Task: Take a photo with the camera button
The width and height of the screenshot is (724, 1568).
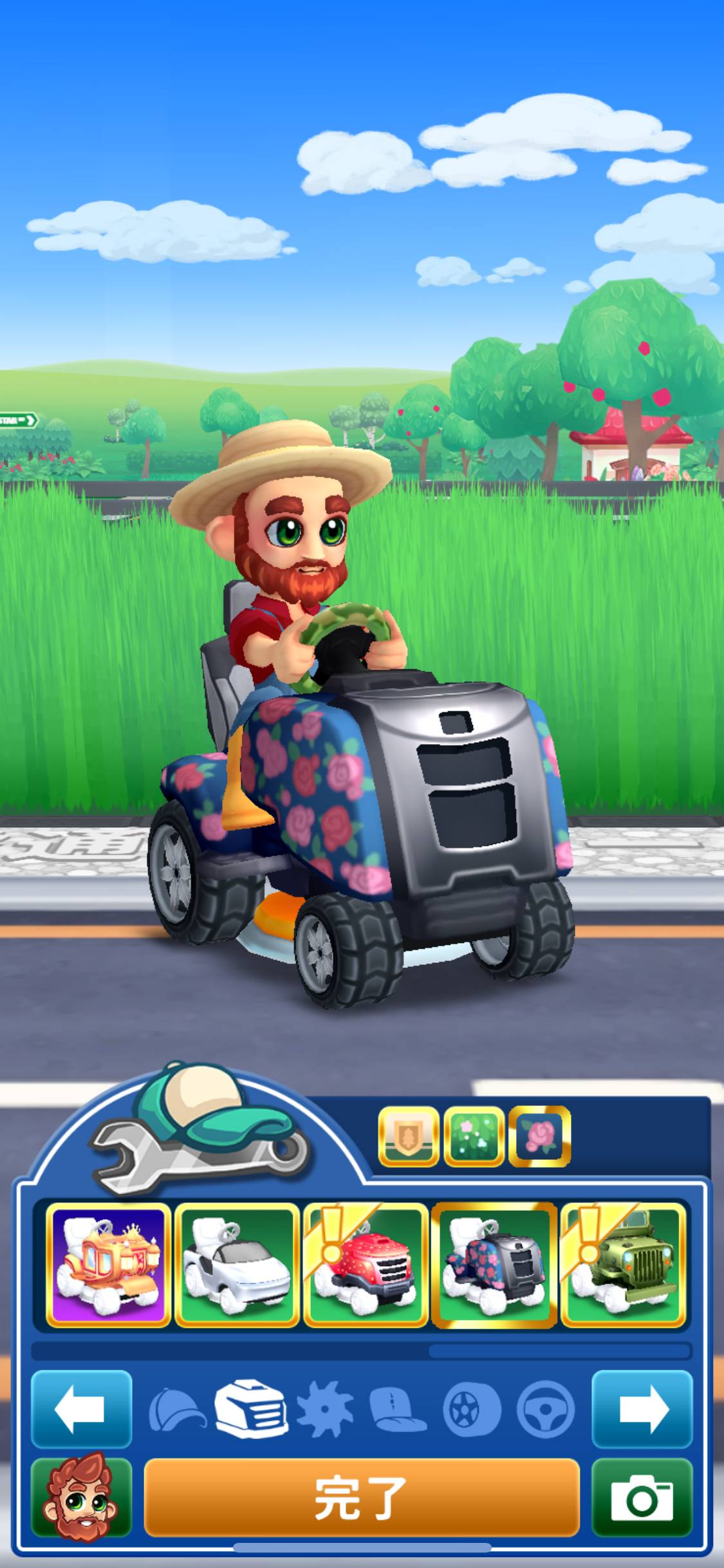Action: (x=642, y=1497)
